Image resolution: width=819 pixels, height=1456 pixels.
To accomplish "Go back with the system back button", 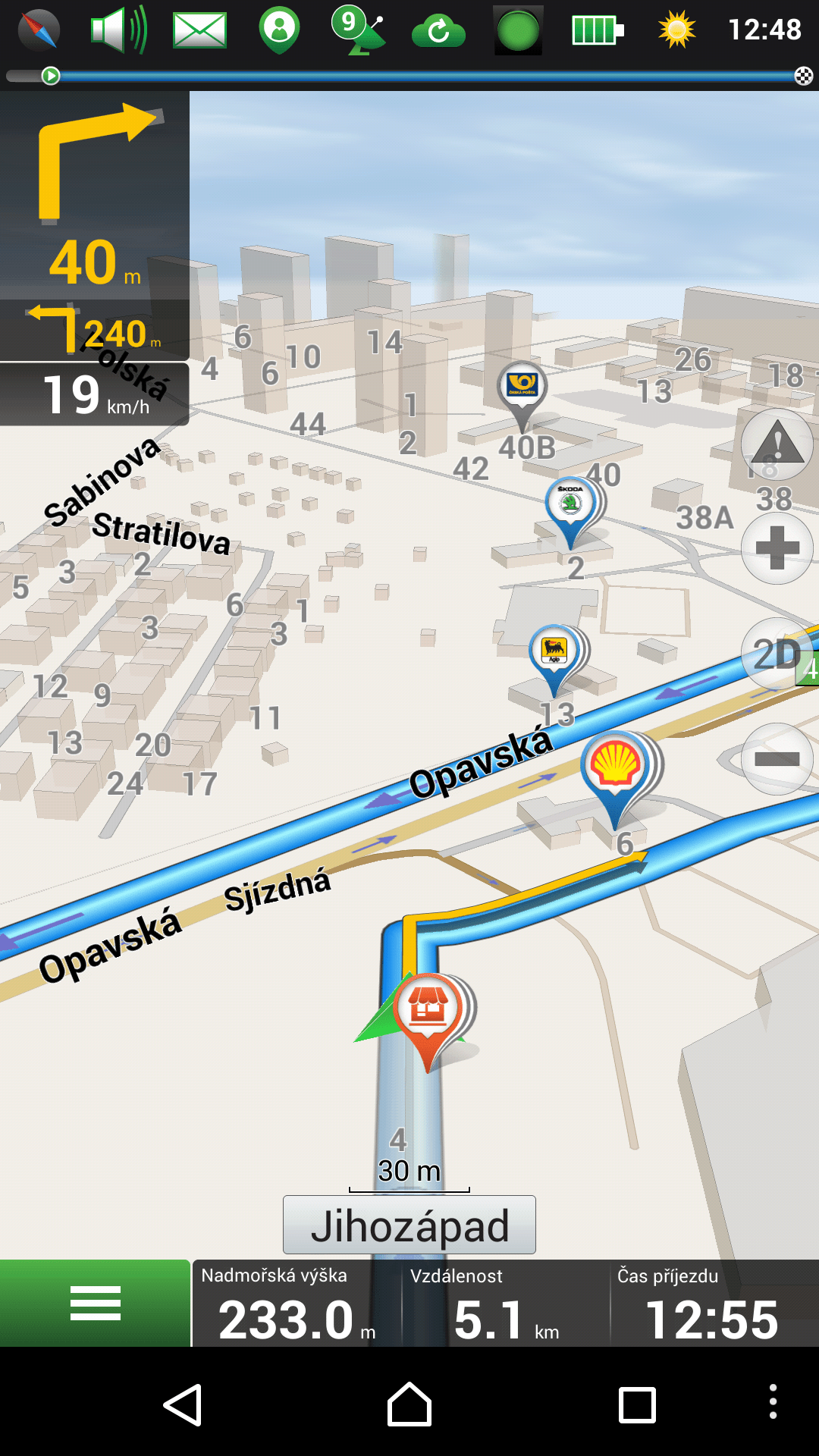I will click(183, 1404).
